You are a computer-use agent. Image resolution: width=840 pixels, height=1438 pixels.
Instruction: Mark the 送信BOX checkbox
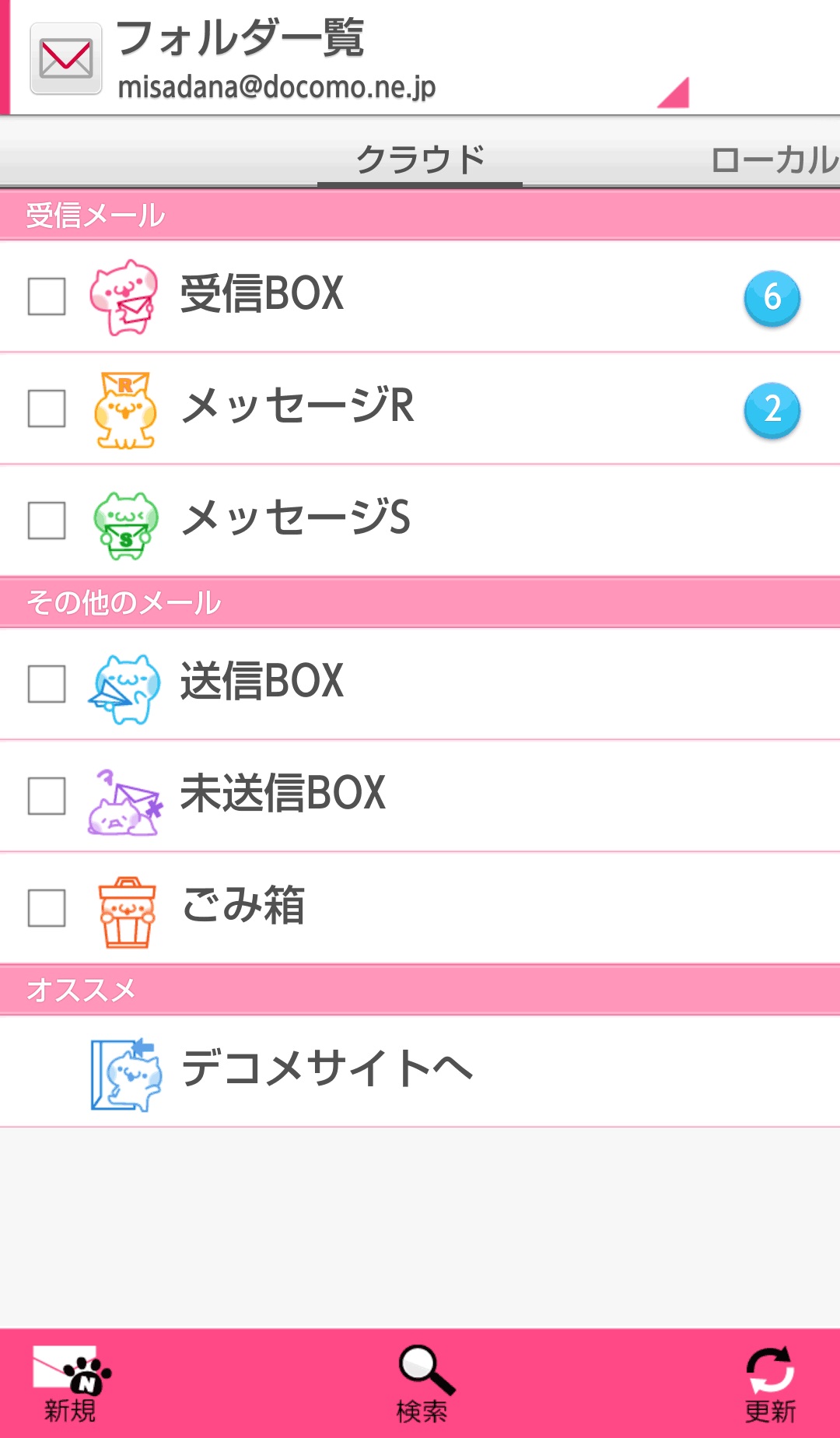[x=47, y=684]
